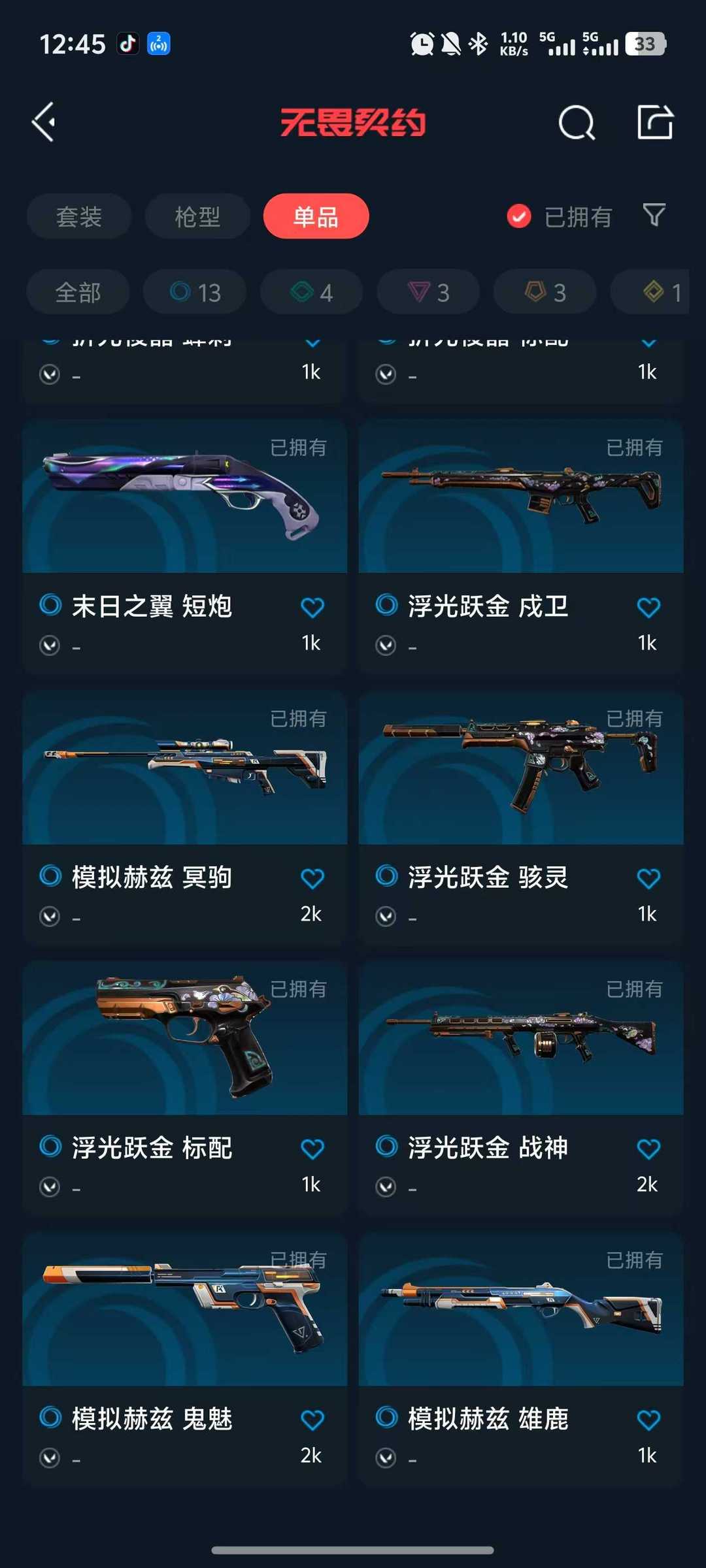Like the 模拟赫兹 冥驹 skin

point(312,878)
